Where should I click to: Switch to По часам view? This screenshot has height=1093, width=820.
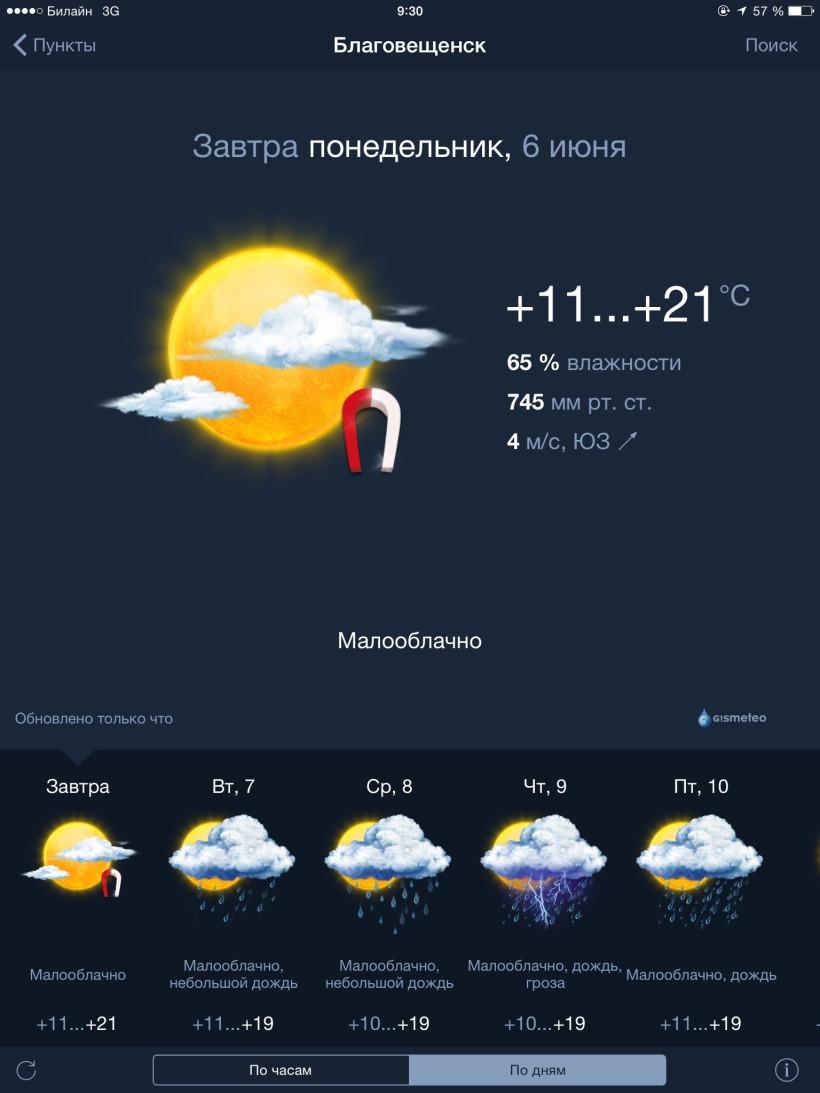point(281,1070)
